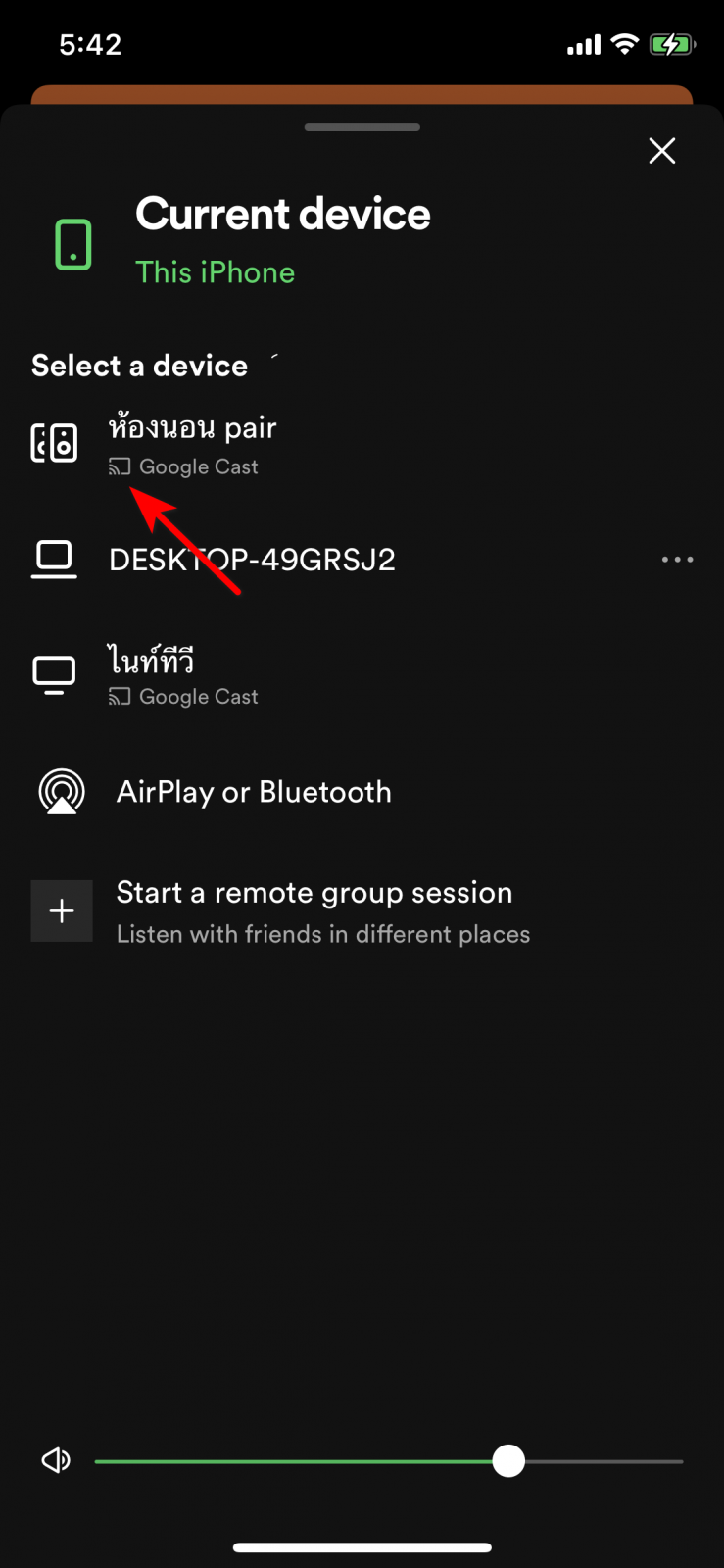The height and width of the screenshot is (1568, 724).
Task: Open more options for DESKTOP-49GRSJ2
Action: tap(677, 560)
